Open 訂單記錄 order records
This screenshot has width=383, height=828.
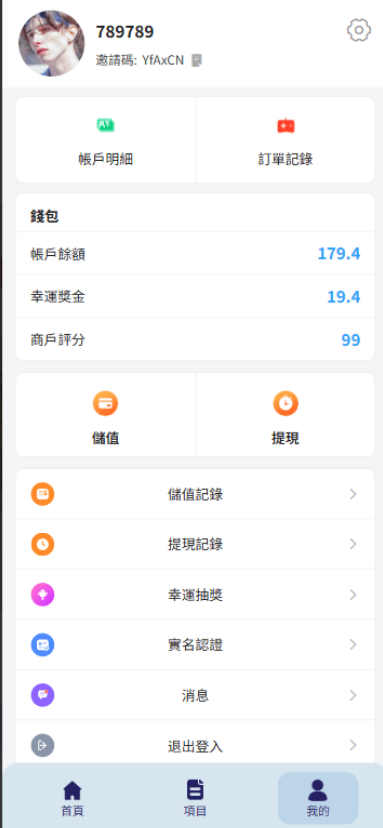point(285,140)
